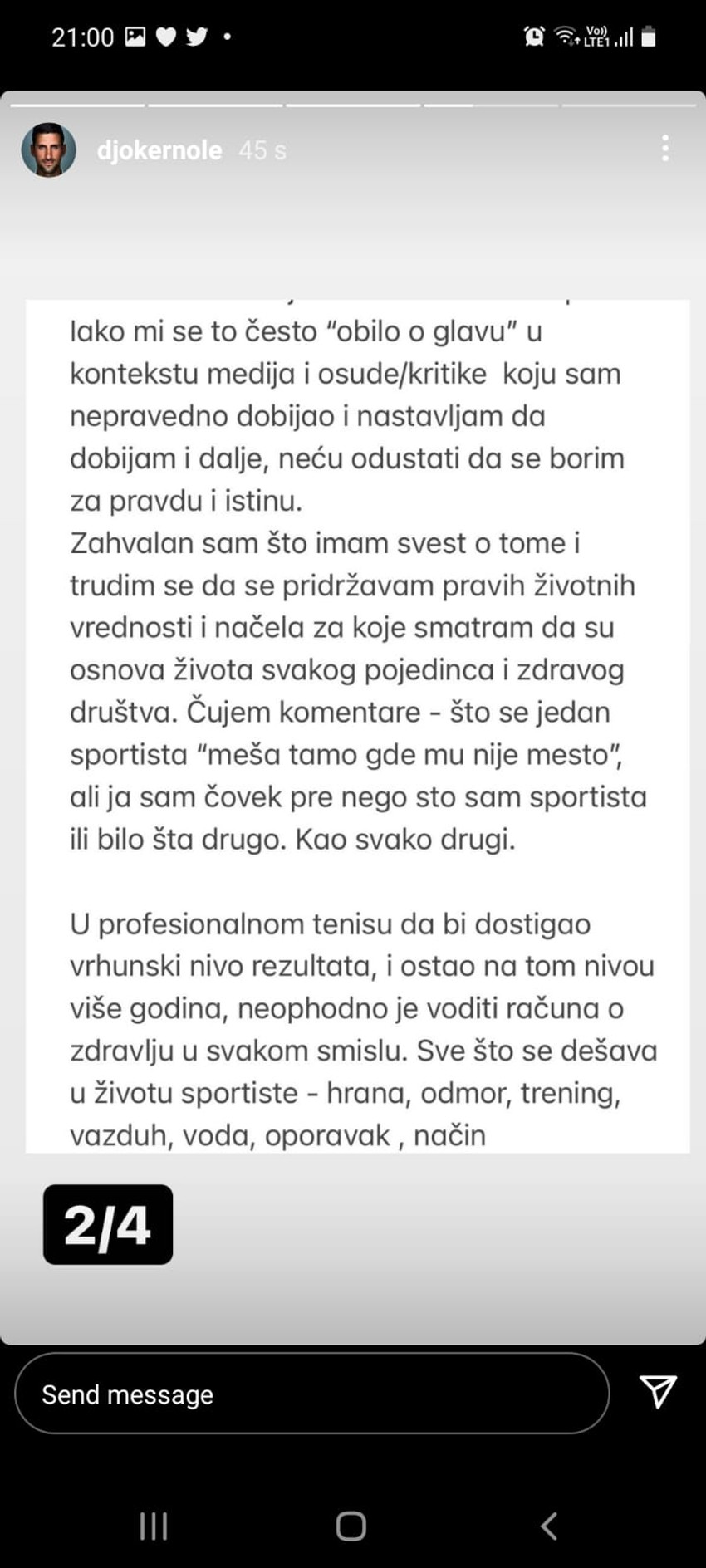The height and width of the screenshot is (1568, 706).
Task: Share this story via paper plane icon
Action: [x=658, y=1391]
